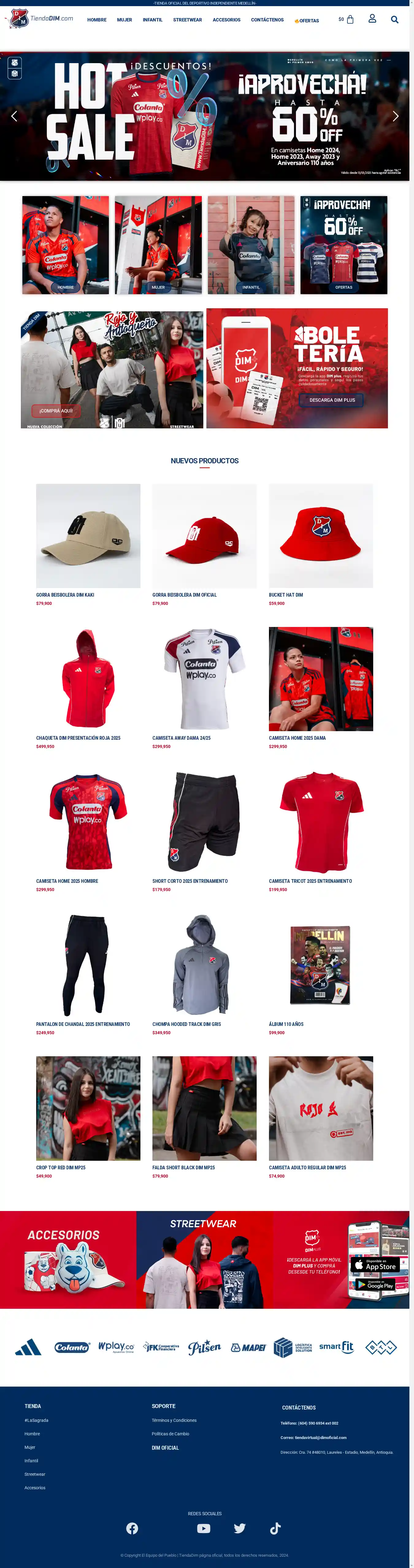View Camiseta Home 2025 Hombre product
This screenshot has width=414, height=1568.
click(88, 822)
